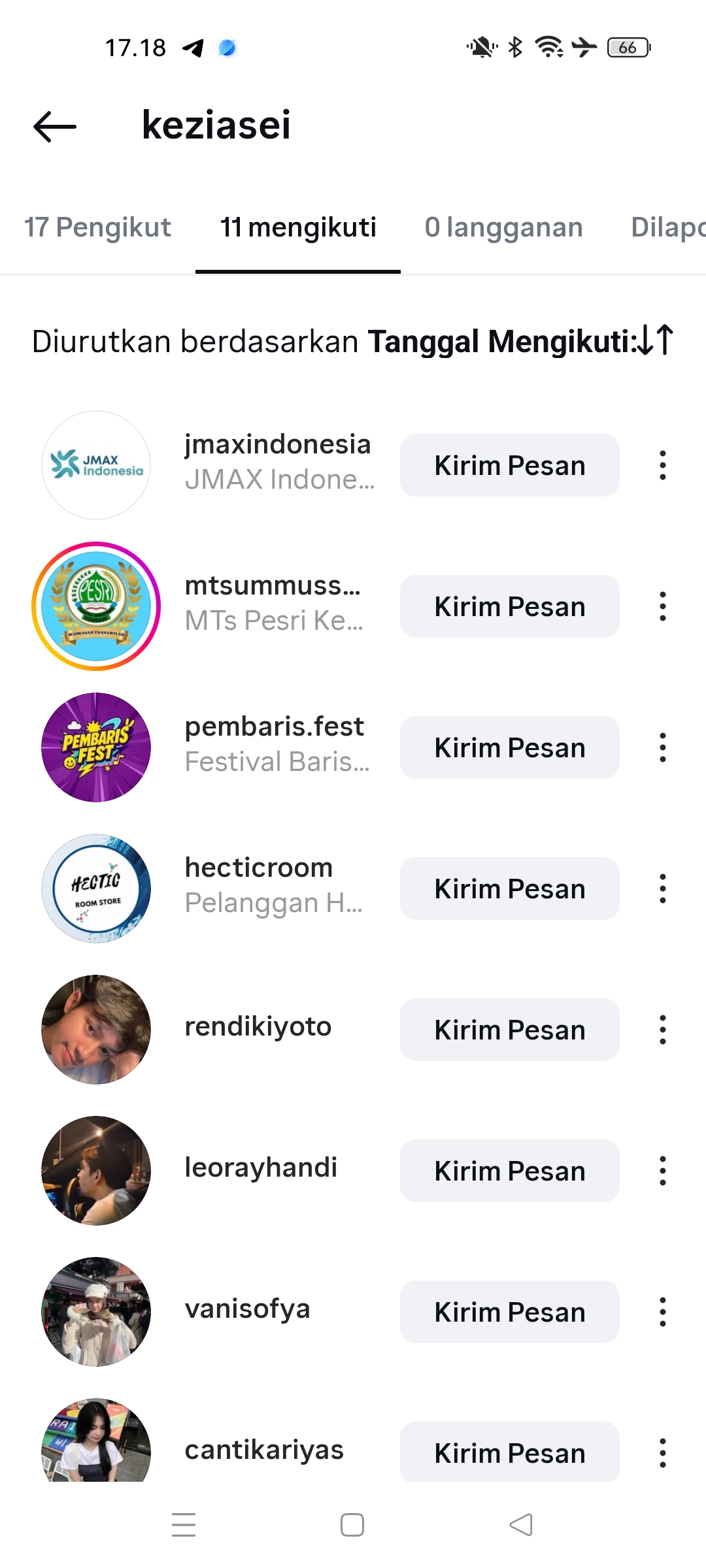Open cantikariyas profile row
Screen dimensions: 706x1568
tap(264, 1450)
